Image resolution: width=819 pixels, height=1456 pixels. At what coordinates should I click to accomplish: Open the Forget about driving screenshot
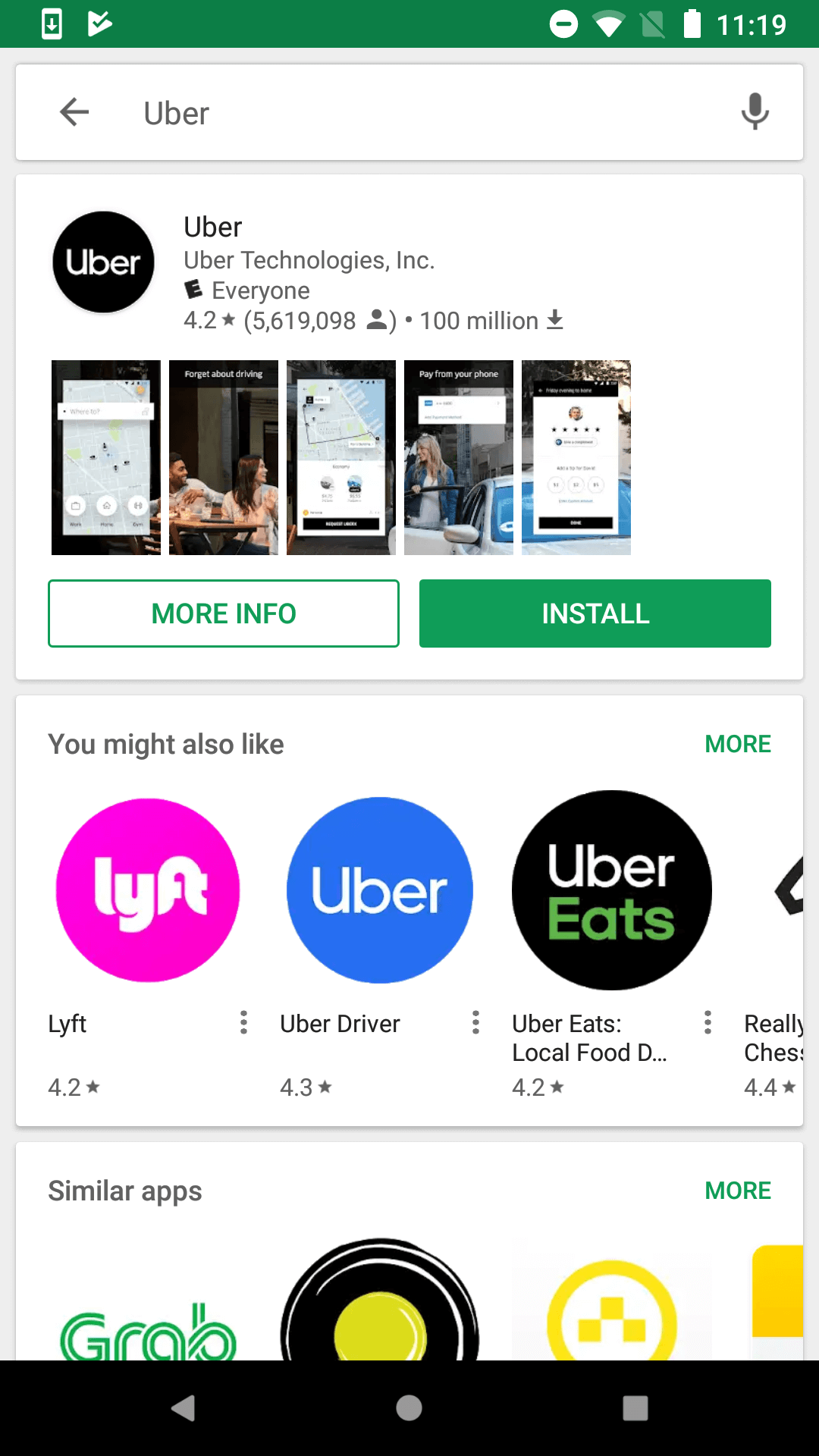pos(223,456)
